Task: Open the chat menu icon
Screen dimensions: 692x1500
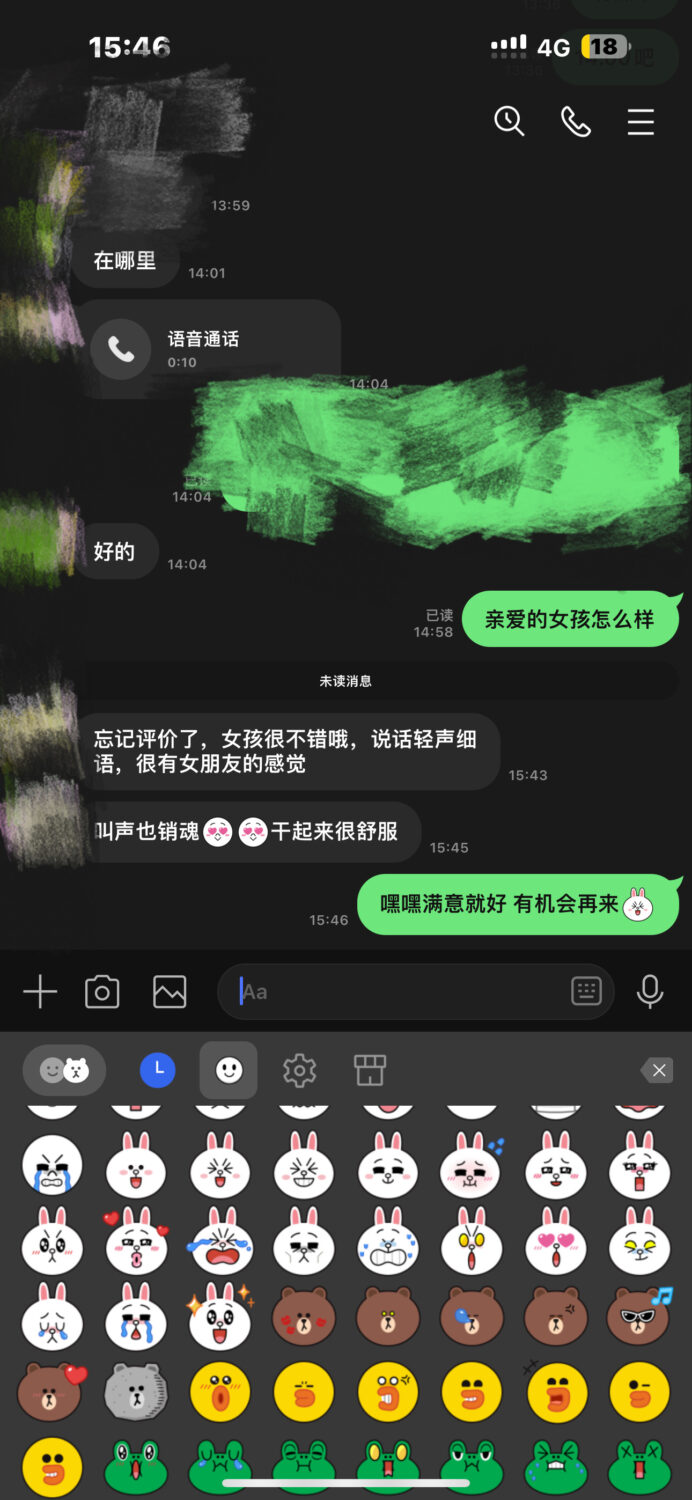Action: point(640,122)
